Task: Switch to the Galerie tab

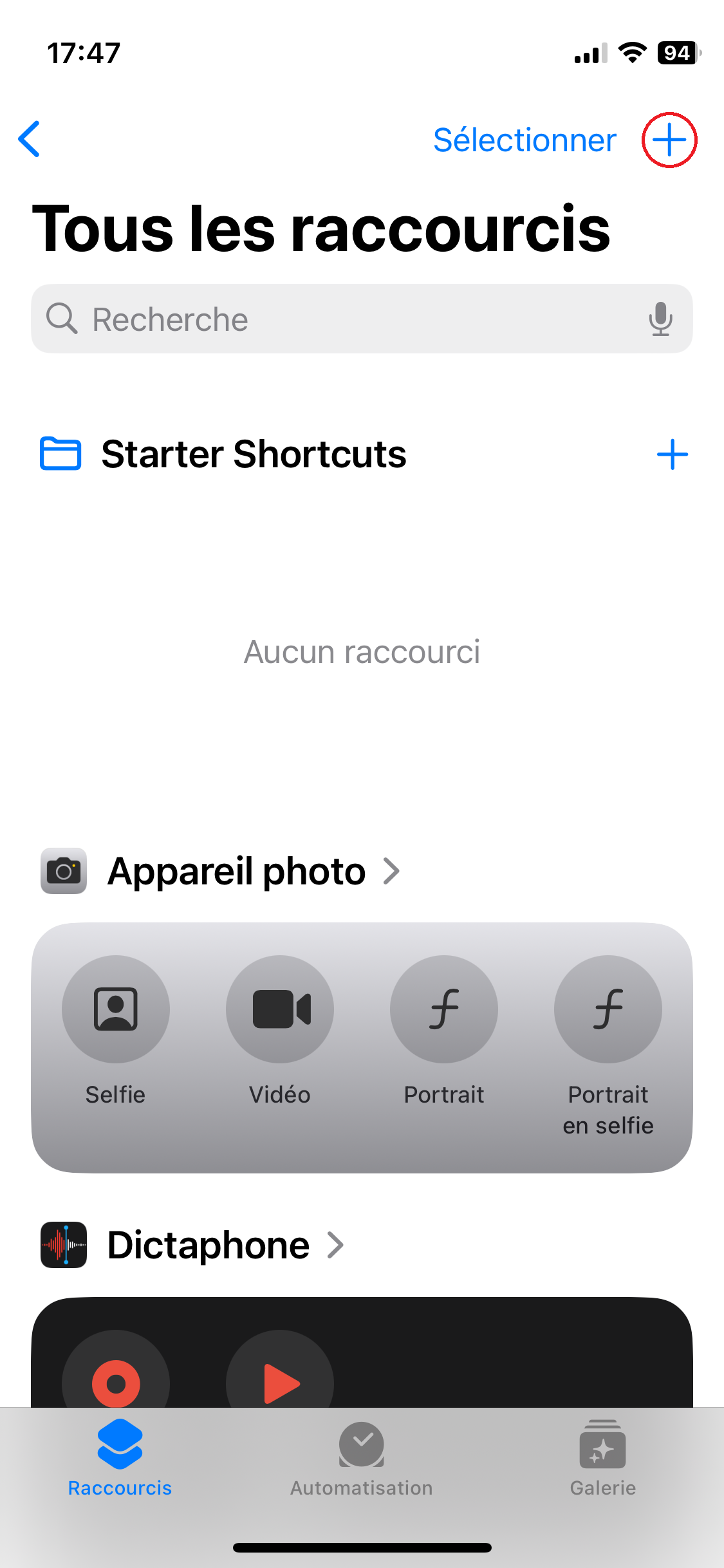Action: point(603,1459)
